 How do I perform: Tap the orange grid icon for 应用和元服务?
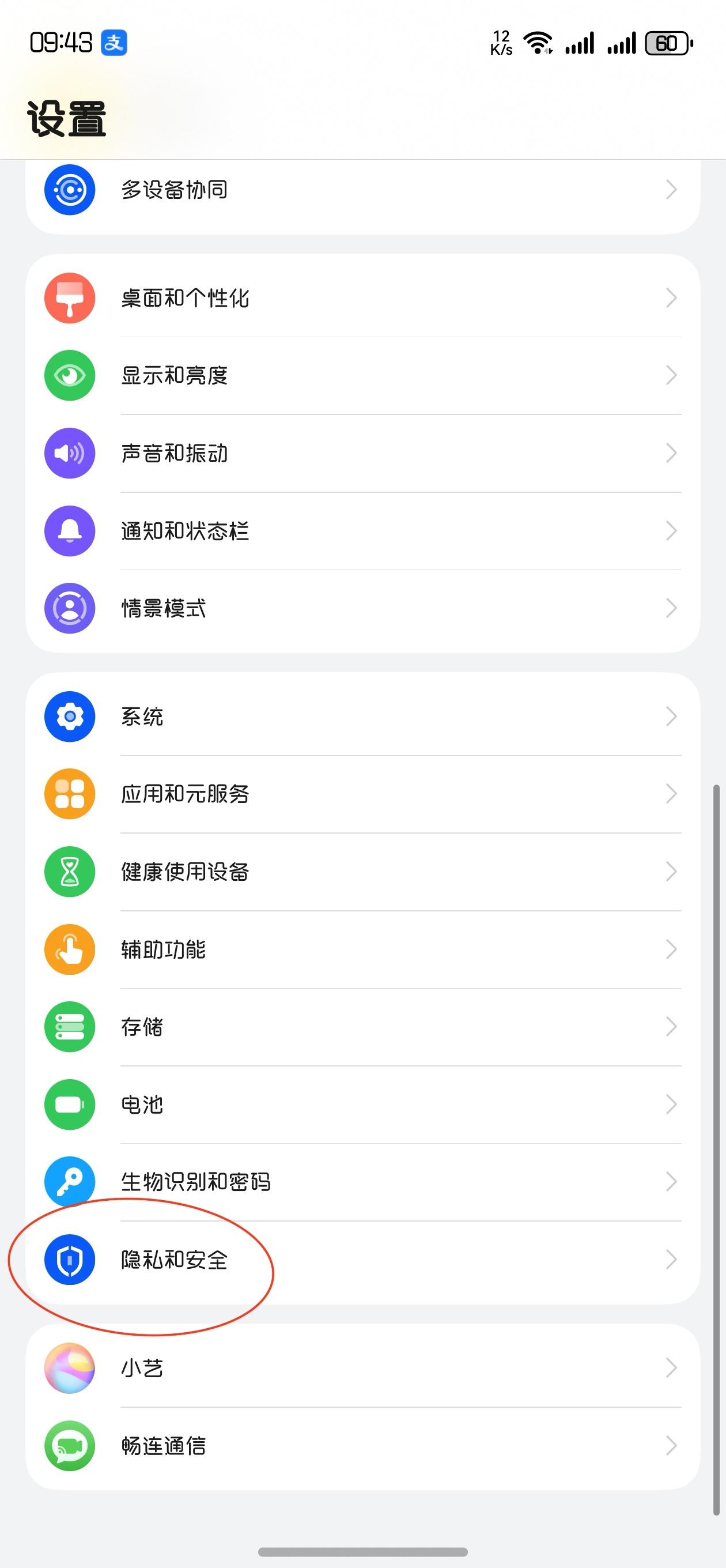tap(69, 794)
